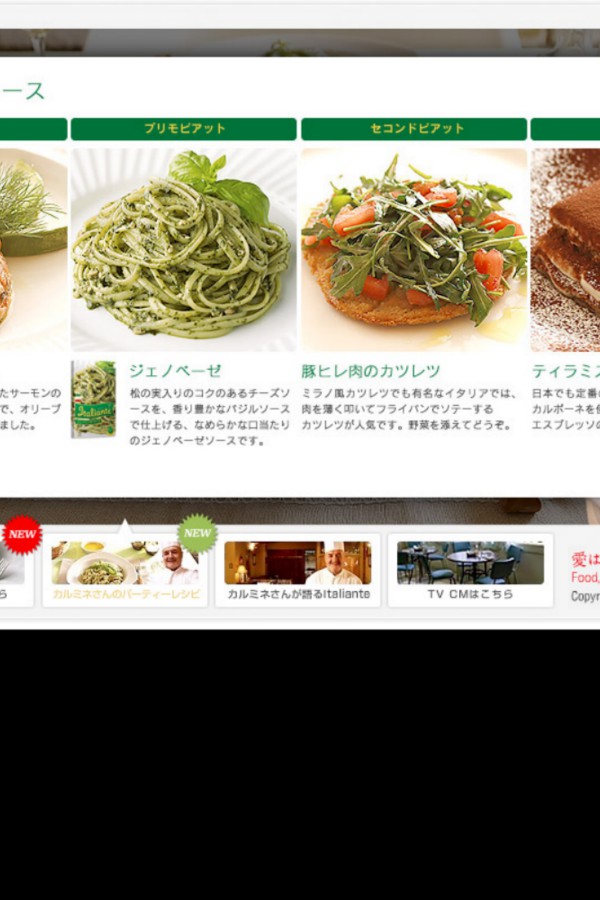Open カルミネさんが語るItaliante banner

[298, 570]
